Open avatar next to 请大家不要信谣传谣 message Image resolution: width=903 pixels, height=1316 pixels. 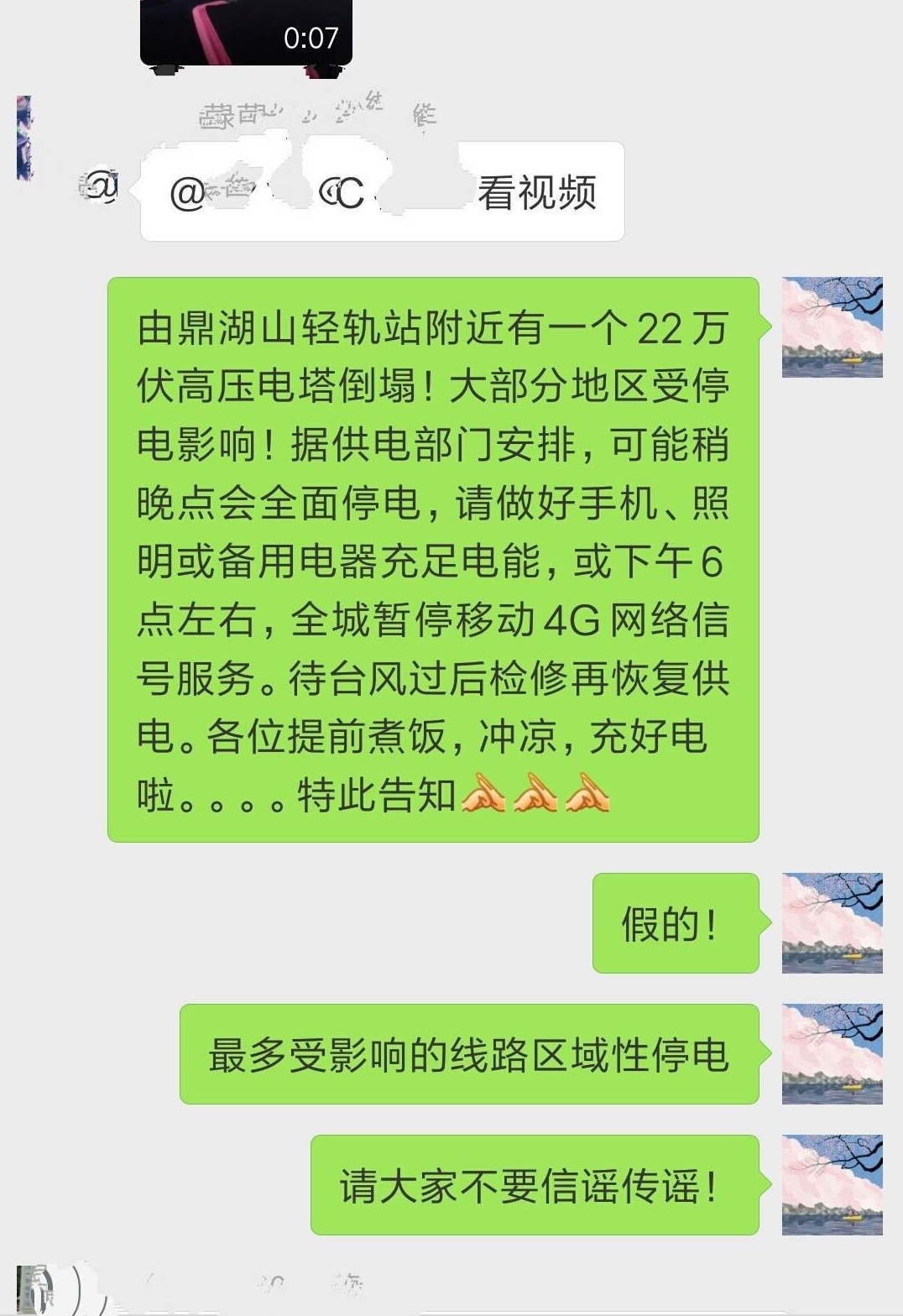coord(832,1184)
